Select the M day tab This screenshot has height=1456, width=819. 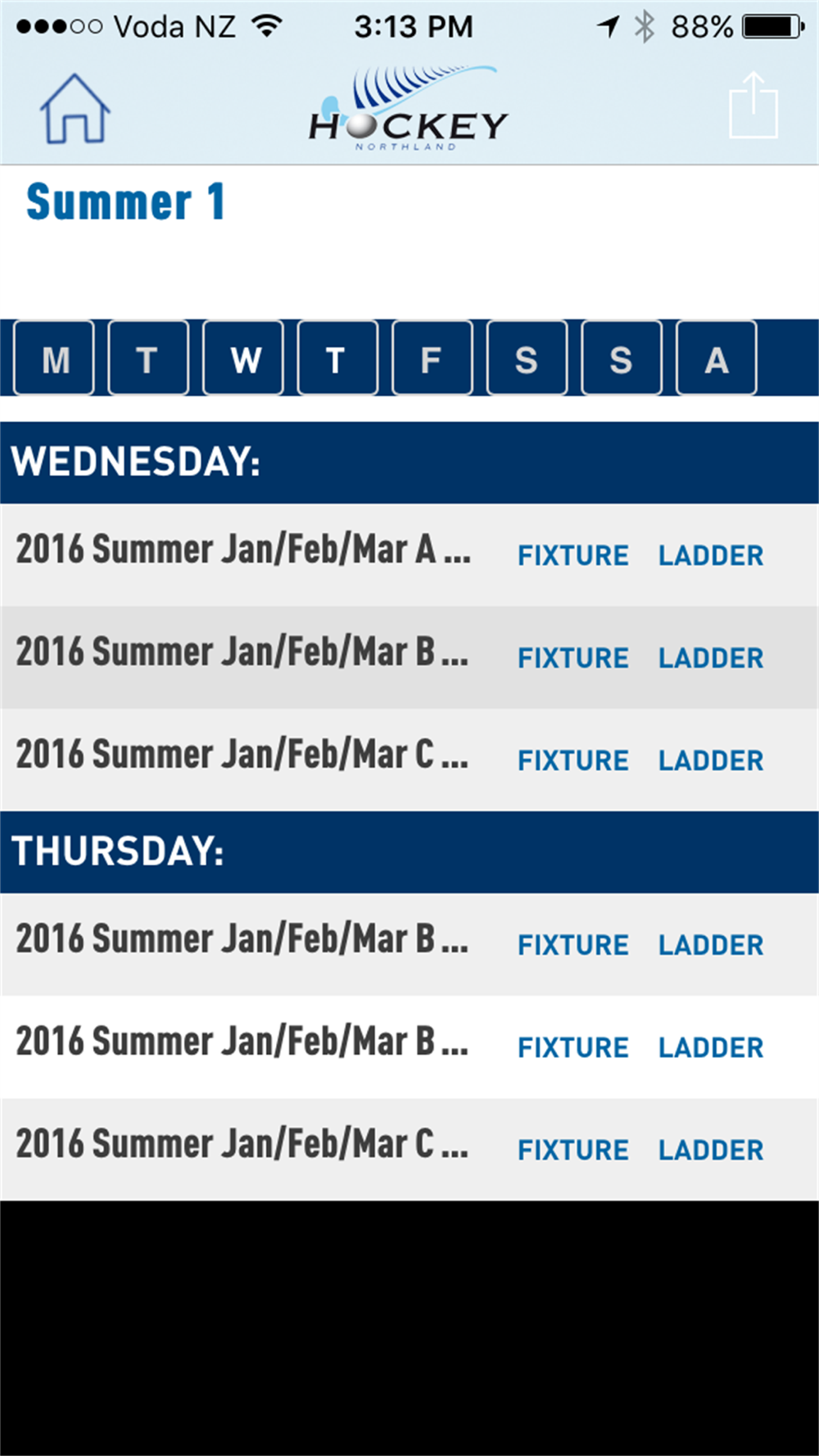pyautogui.click(x=54, y=358)
